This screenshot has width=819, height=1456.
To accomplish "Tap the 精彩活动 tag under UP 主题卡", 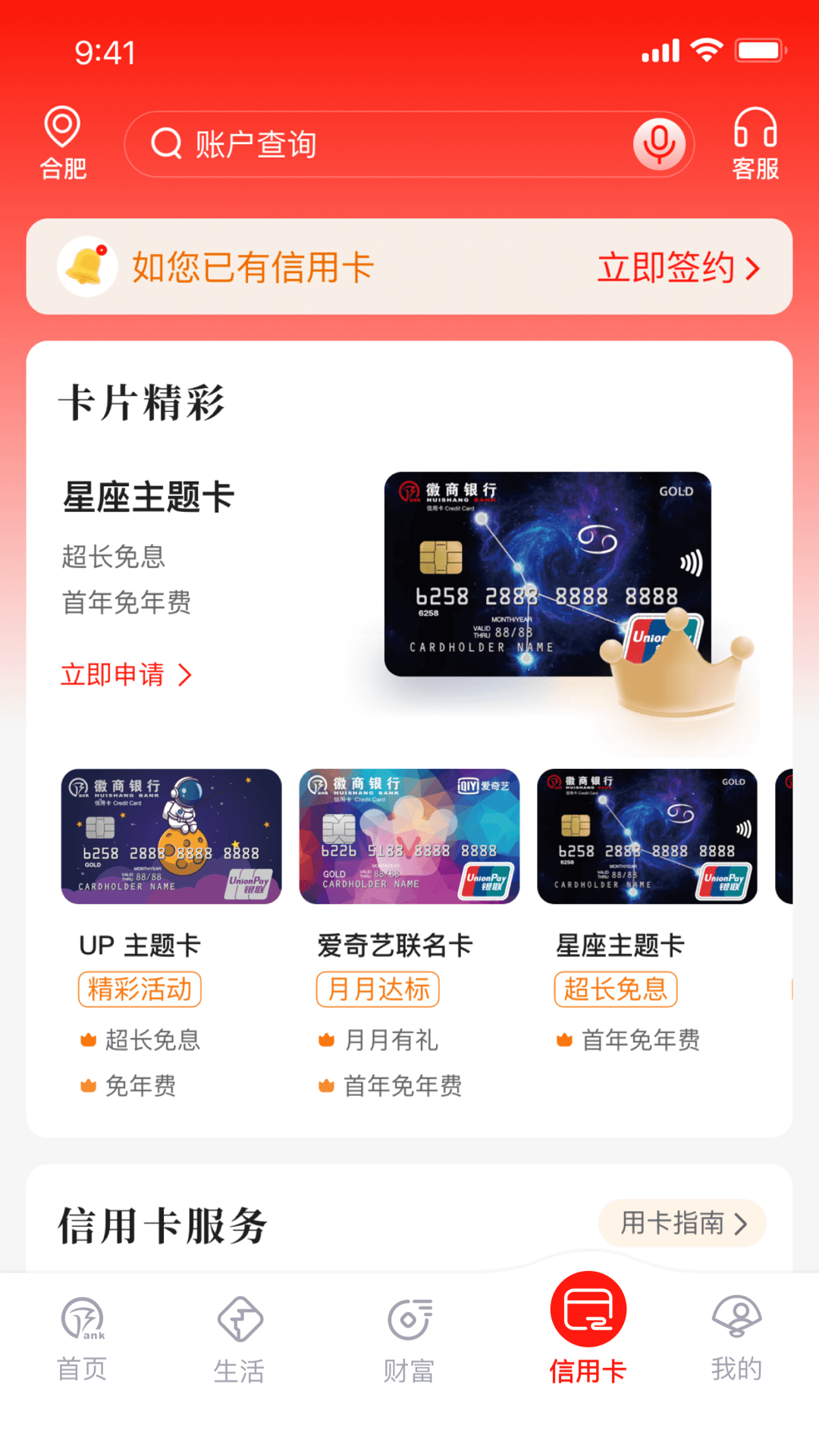I will pos(140,990).
